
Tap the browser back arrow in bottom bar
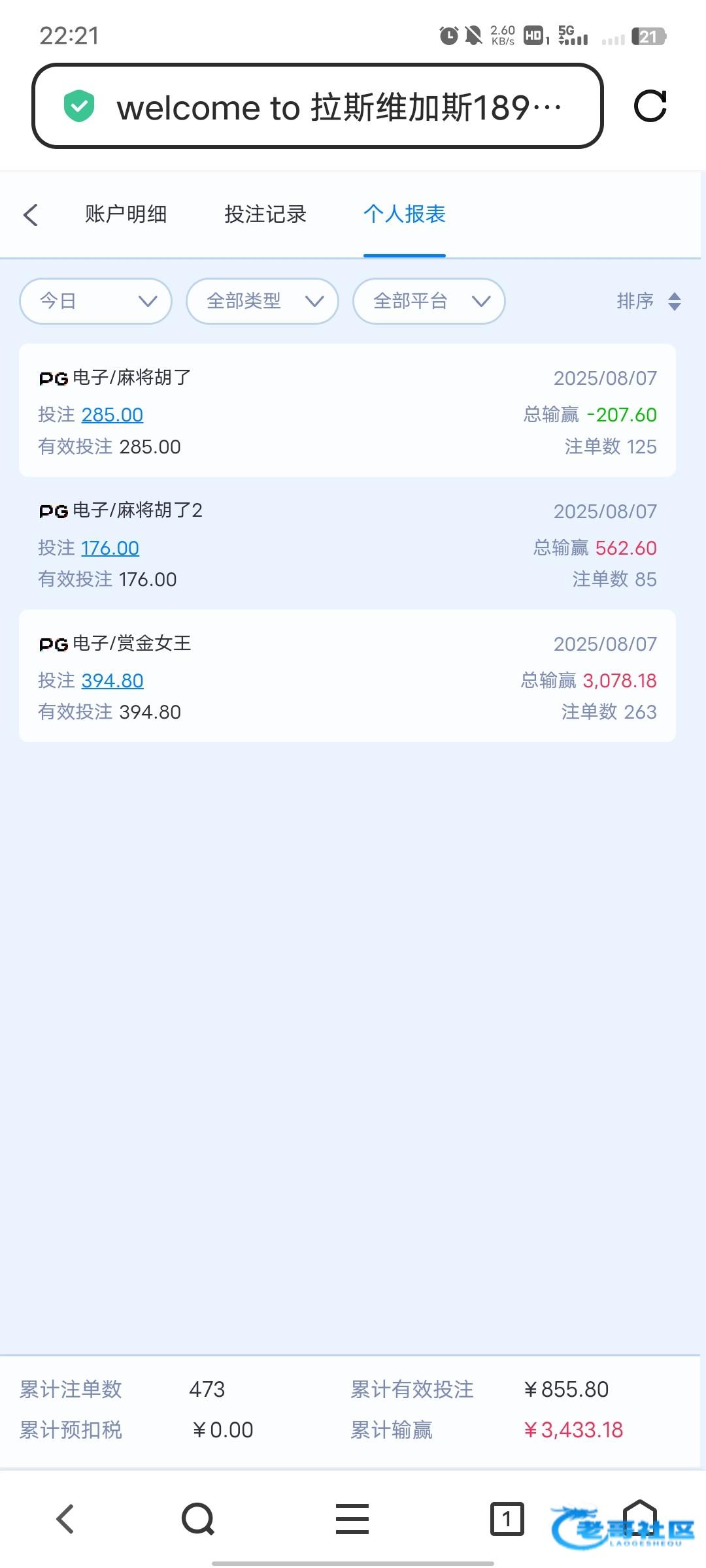click(x=65, y=1518)
